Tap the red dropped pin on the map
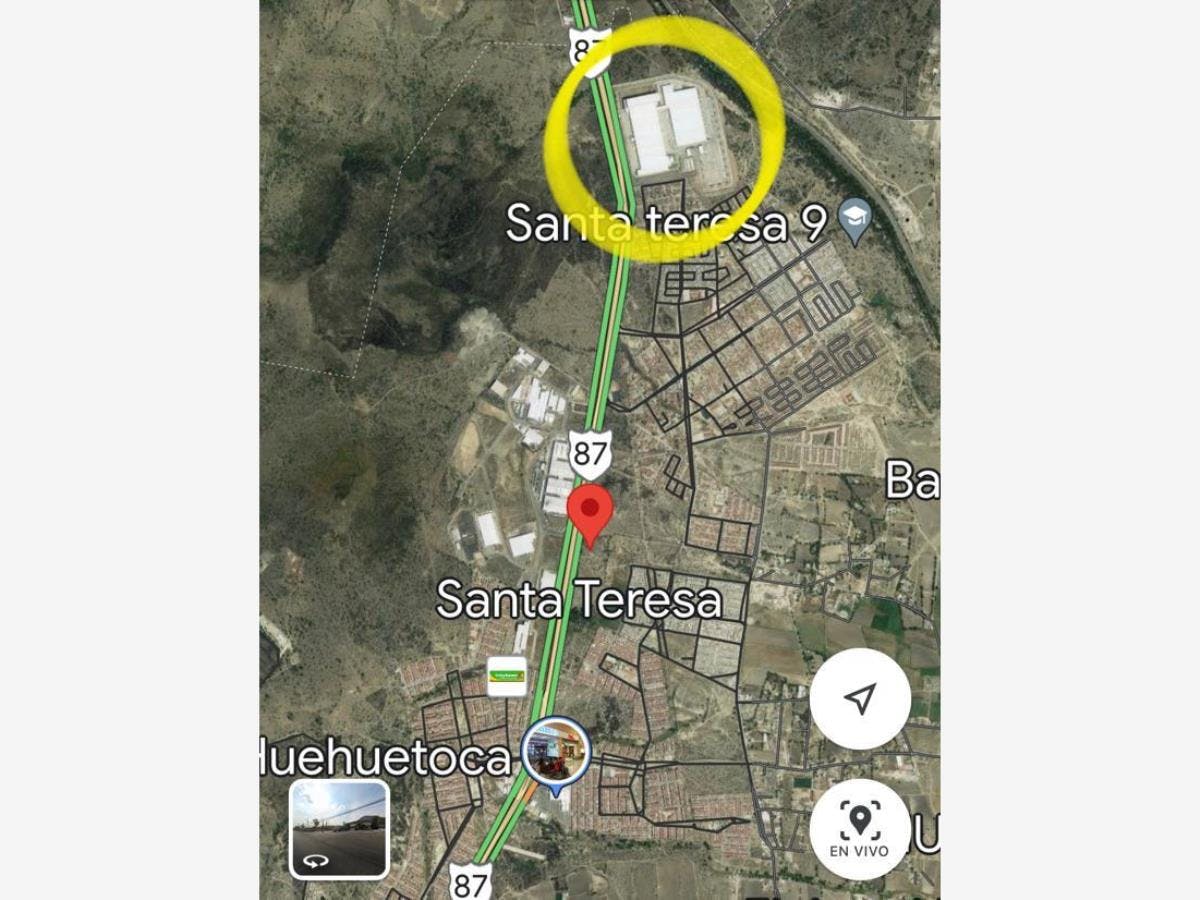1200x900 pixels. [x=590, y=512]
